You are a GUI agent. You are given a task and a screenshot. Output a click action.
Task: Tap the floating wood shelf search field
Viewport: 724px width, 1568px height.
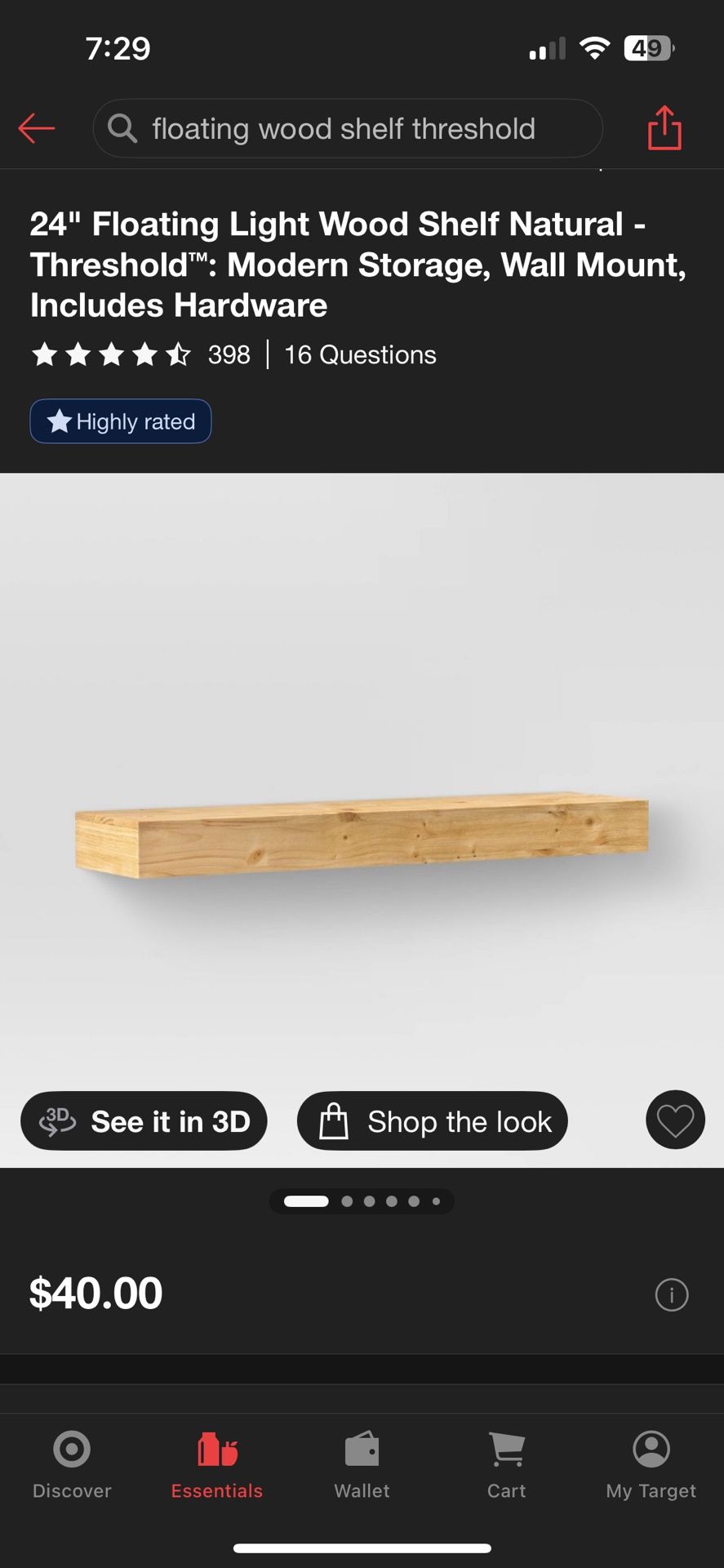click(x=348, y=128)
